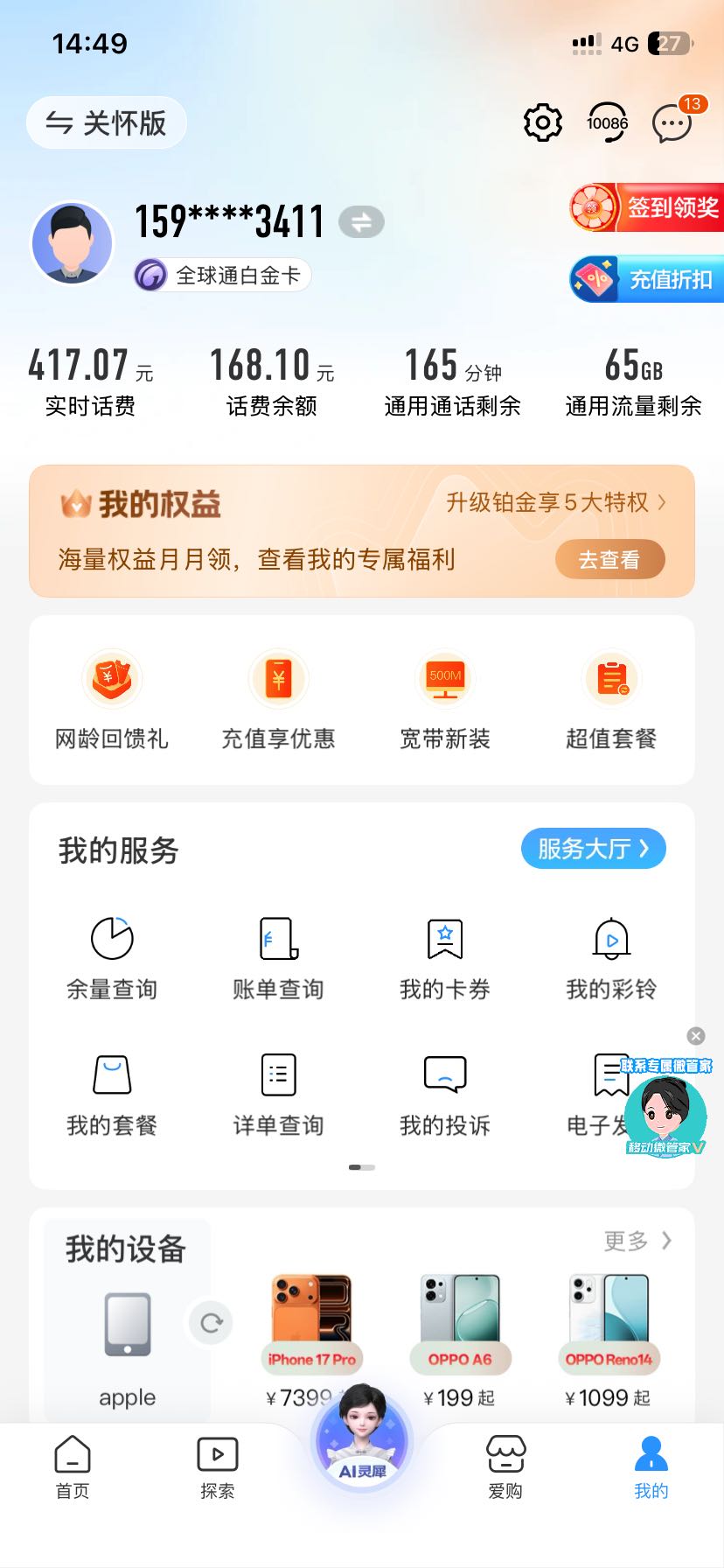The width and height of the screenshot is (724, 1568).
Task: Open the messages icon with 13 badge
Action: click(x=672, y=123)
